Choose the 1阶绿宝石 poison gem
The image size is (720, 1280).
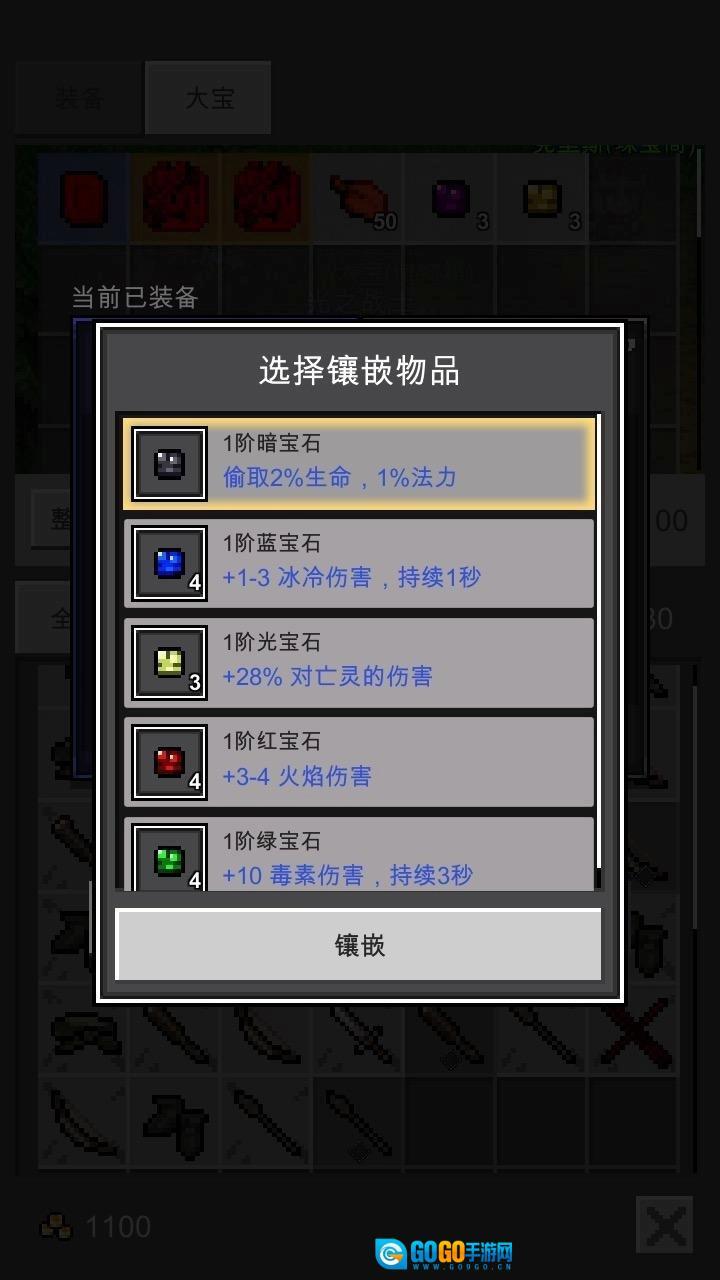coord(359,856)
